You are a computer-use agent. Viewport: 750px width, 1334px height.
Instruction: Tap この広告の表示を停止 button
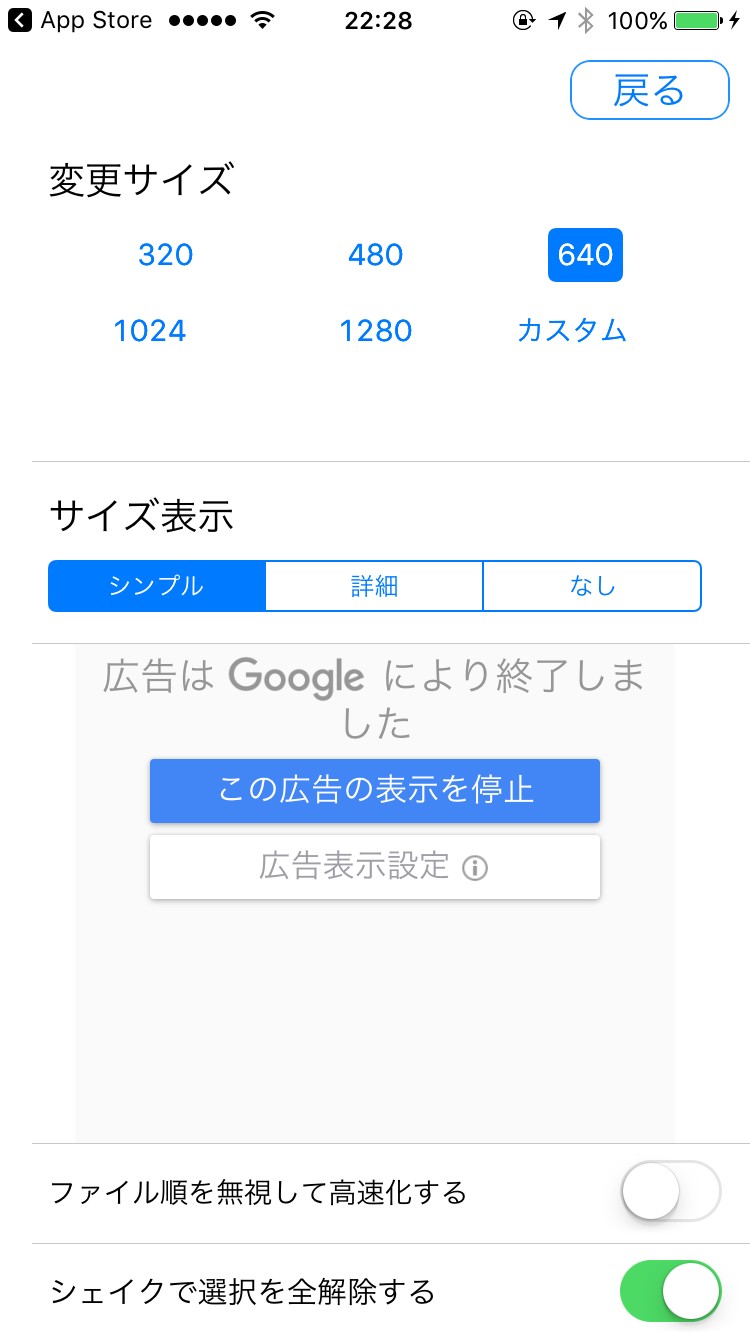[x=375, y=790]
